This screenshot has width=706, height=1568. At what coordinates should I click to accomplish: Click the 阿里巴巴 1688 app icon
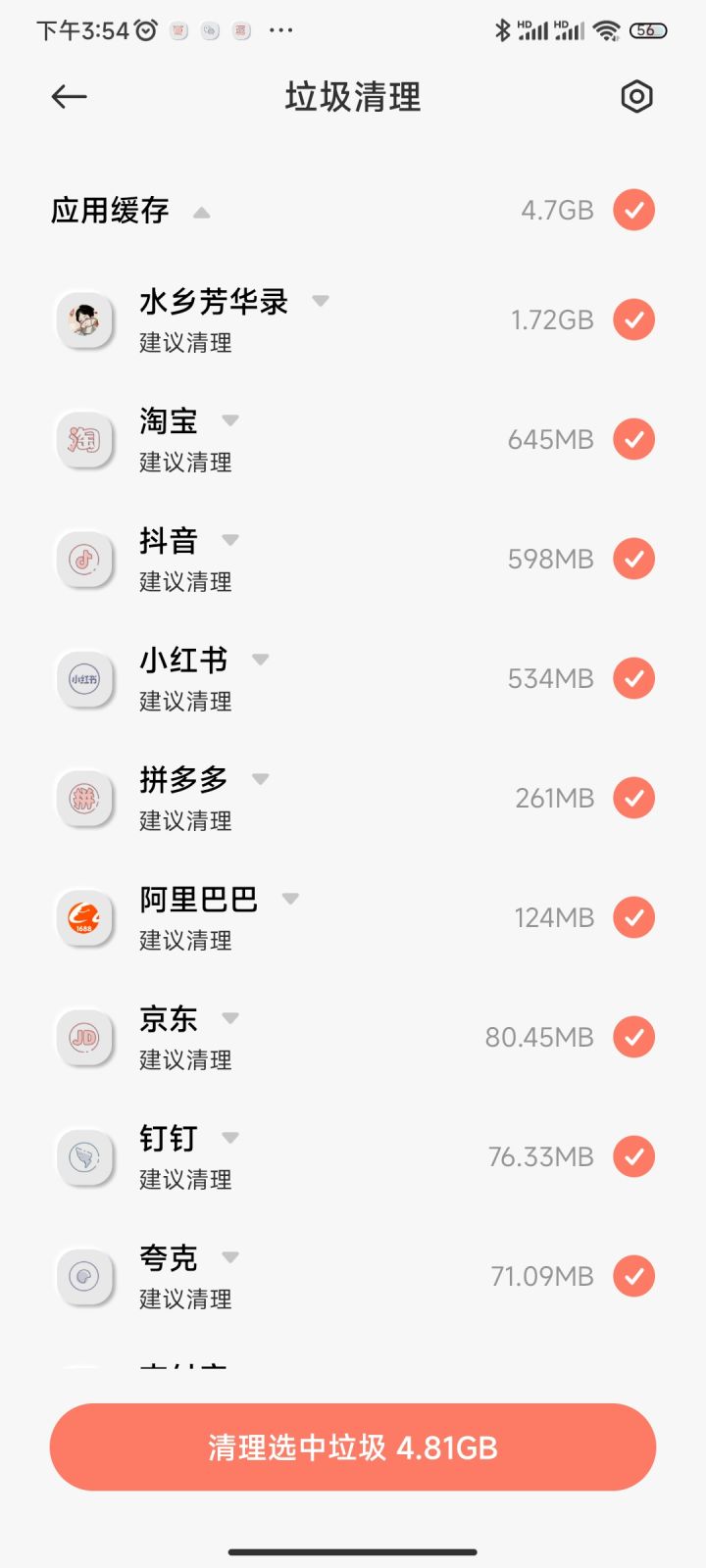[84, 917]
